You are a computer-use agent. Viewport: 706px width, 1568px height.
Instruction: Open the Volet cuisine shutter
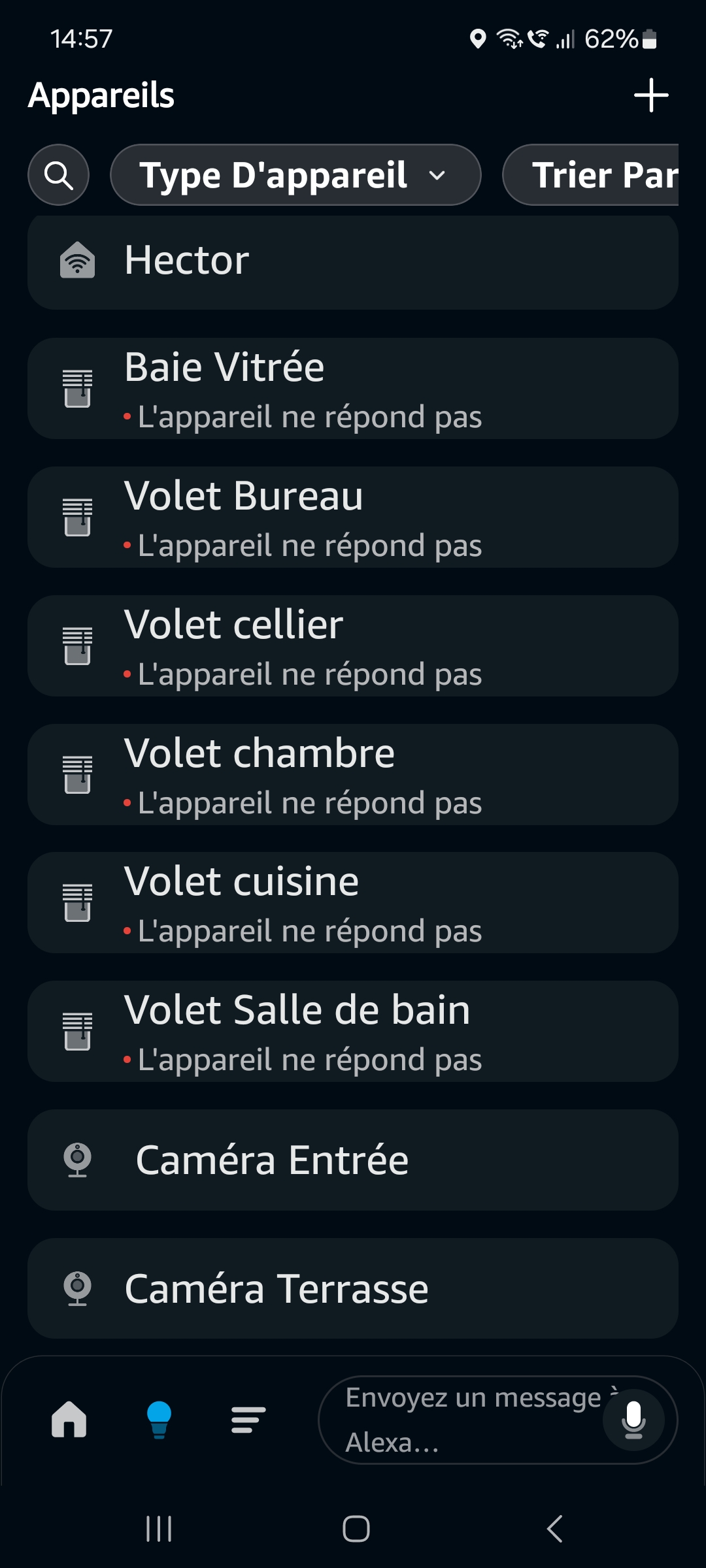tap(353, 903)
